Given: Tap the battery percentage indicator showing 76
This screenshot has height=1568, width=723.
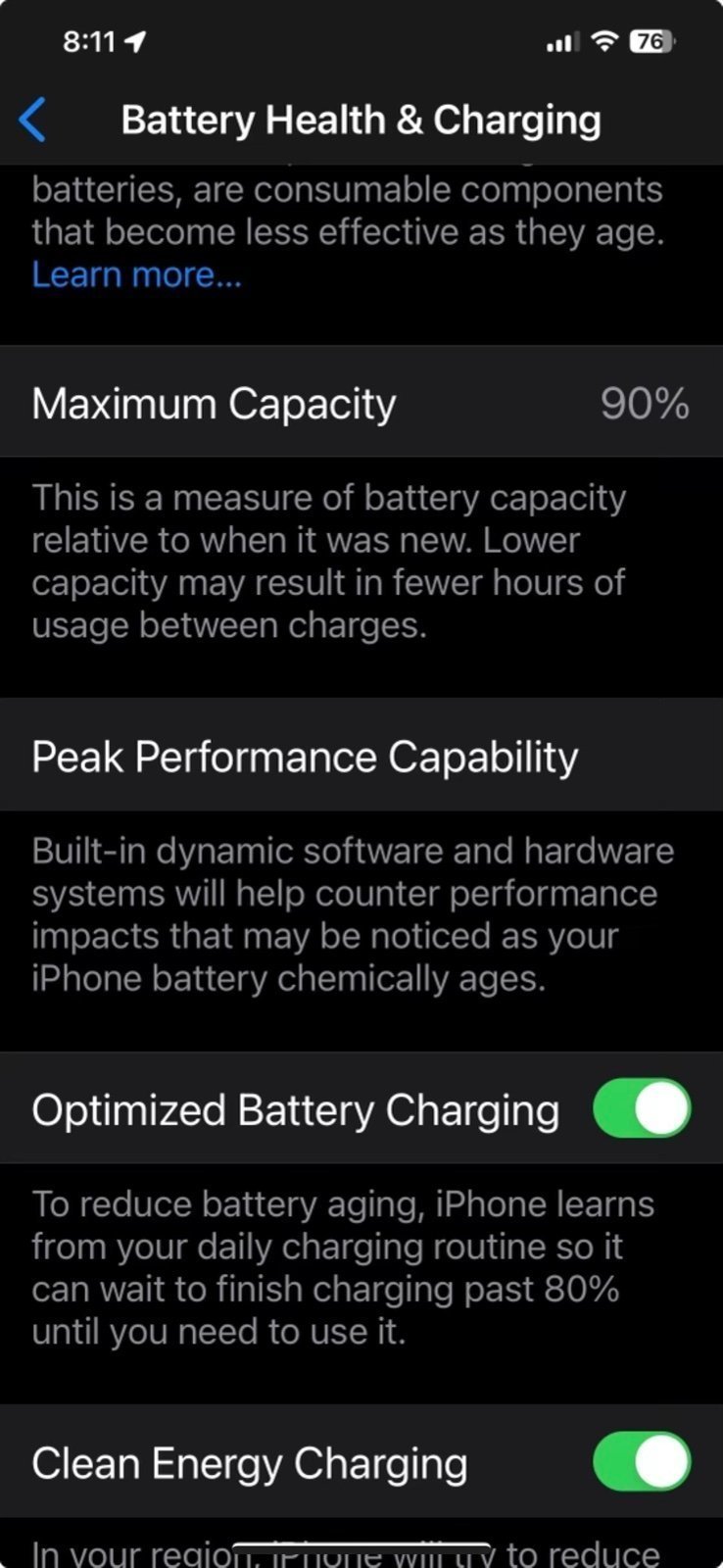Looking at the screenshot, I should click(x=652, y=42).
